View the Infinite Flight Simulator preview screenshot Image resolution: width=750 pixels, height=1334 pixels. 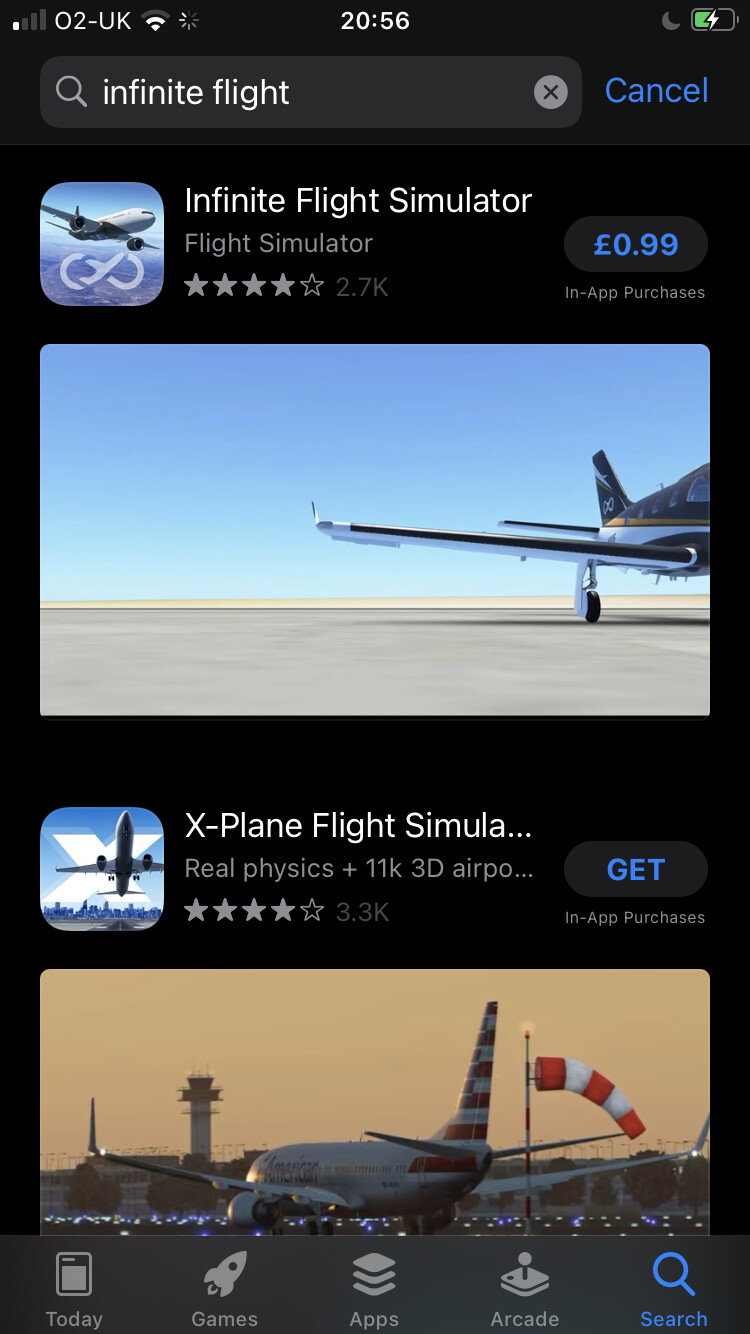pos(375,530)
